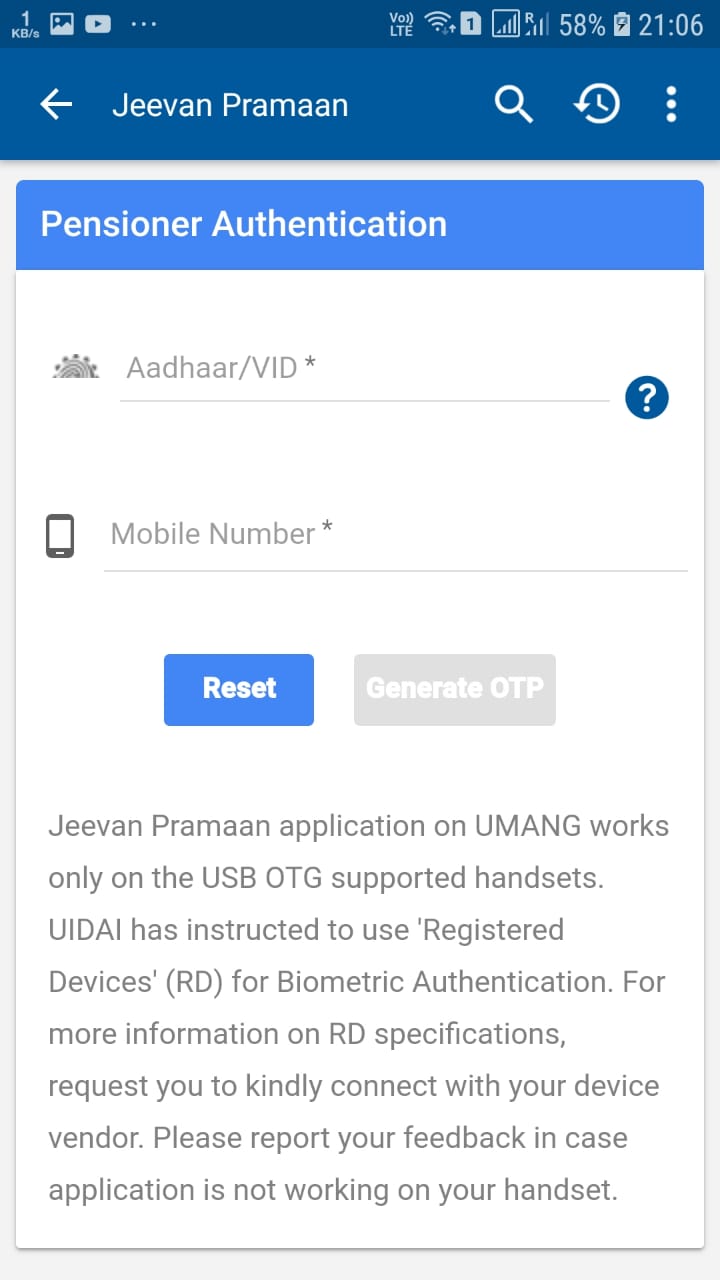The height and width of the screenshot is (1280, 720).
Task: Open search in Jeevan Pramaan
Action: [514, 104]
